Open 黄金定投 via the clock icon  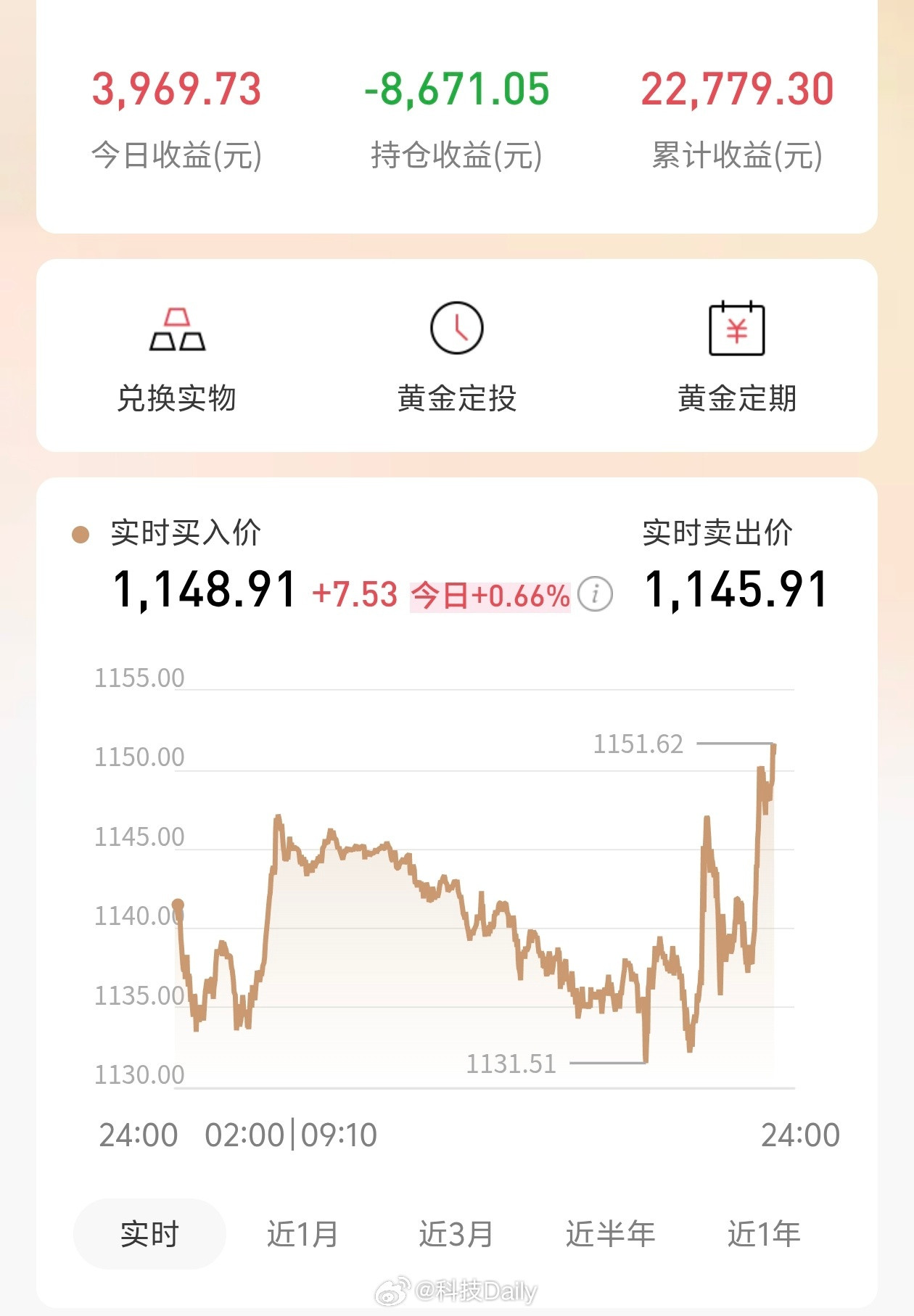tap(456, 326)
